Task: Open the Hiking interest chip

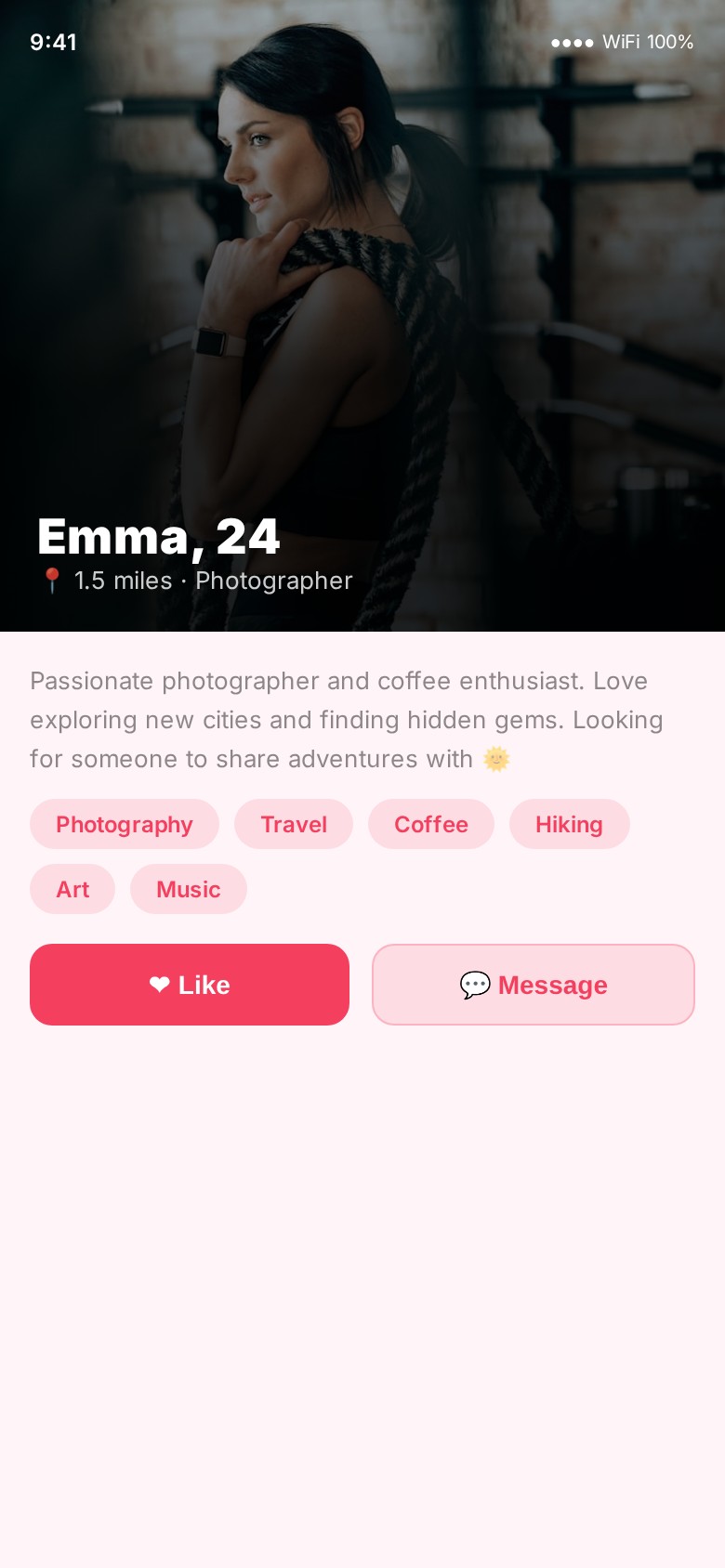Action: pyautogui.click(x=569, y=824)
